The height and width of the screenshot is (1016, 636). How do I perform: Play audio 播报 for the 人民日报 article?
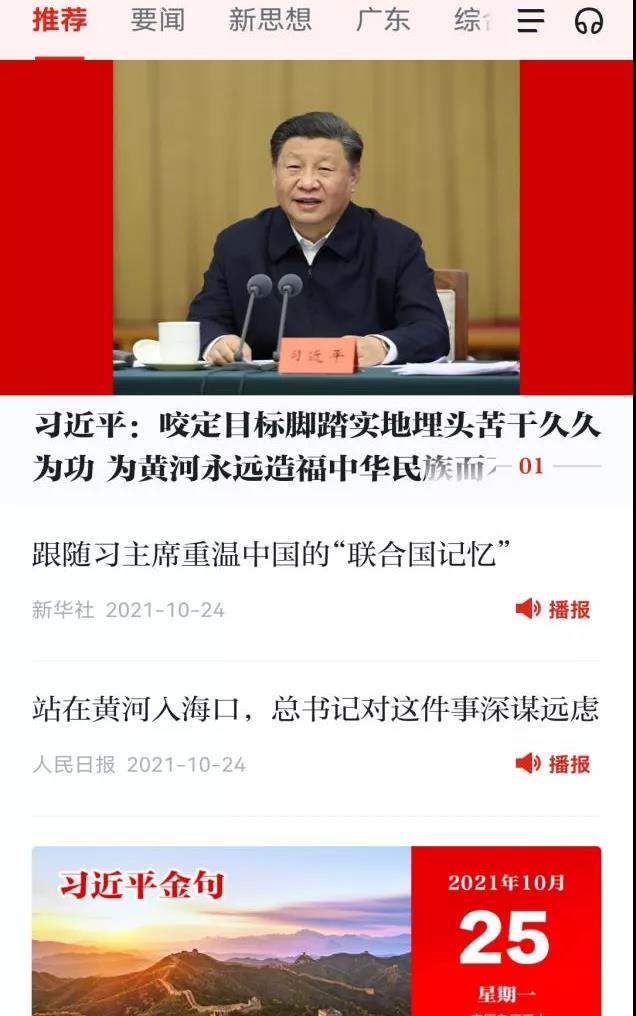(x=553, y=764)
